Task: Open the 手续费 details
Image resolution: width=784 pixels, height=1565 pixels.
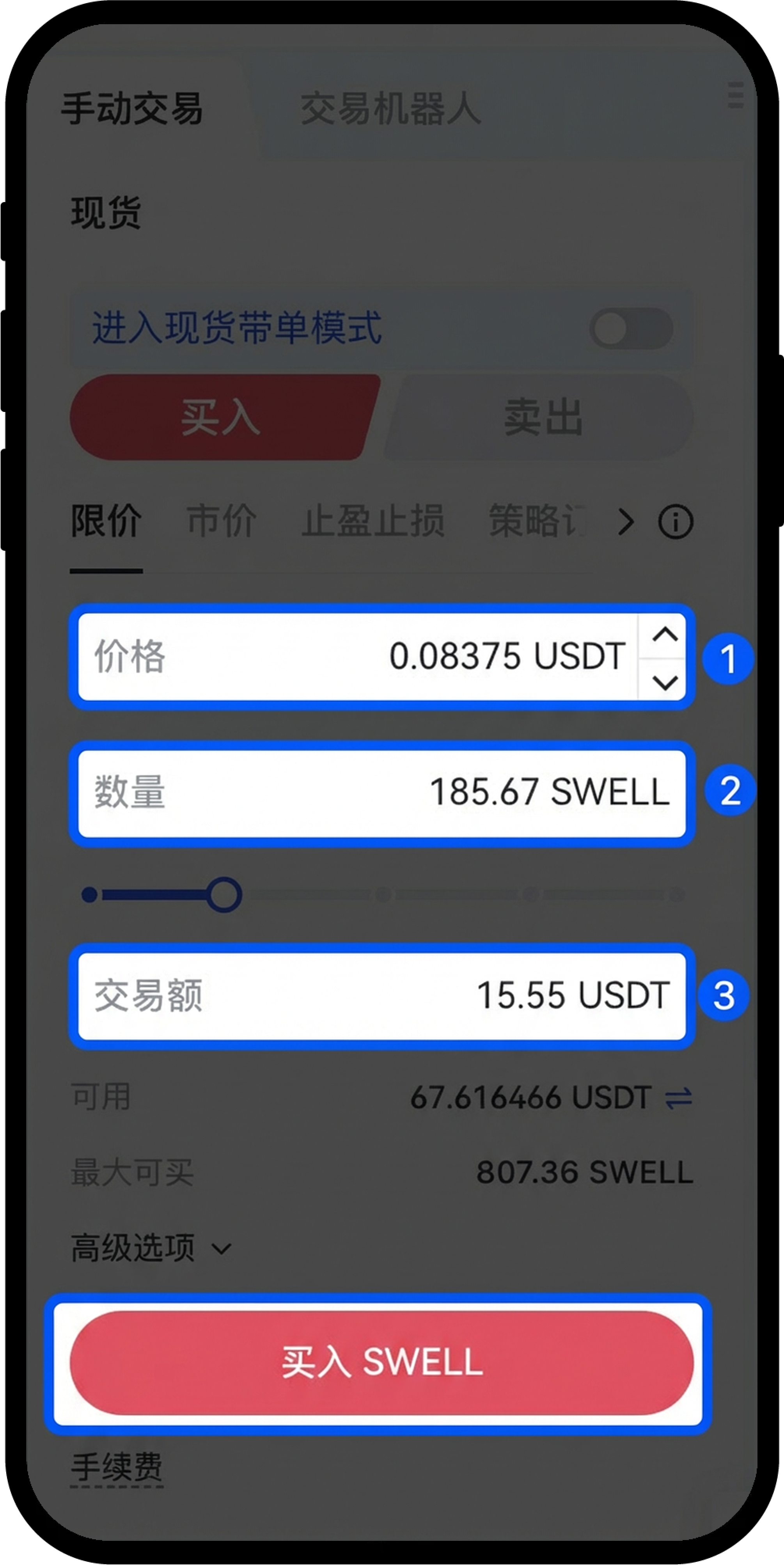Action: [117, 1466]
